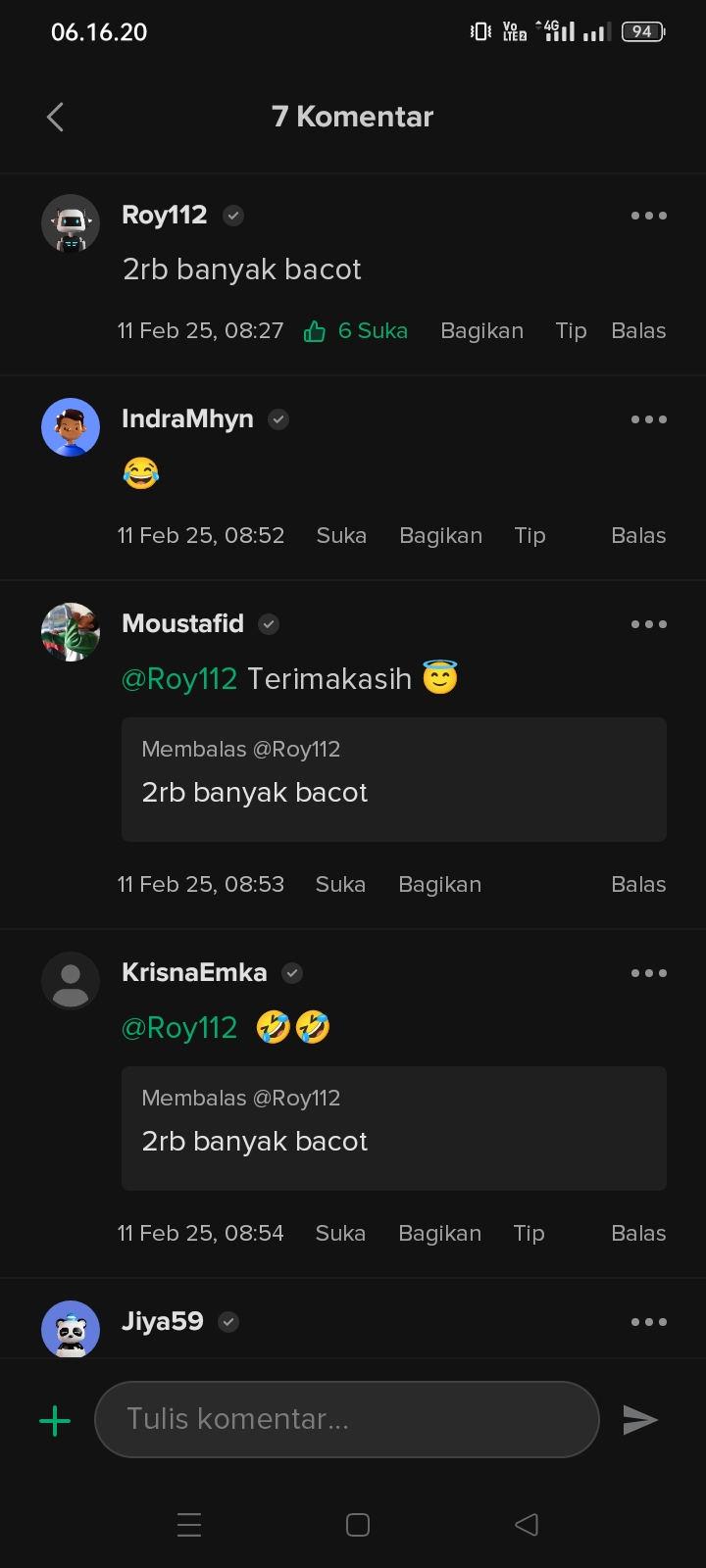
Task: Tap the green plus to add attachment
Action: pos(55,1419)
